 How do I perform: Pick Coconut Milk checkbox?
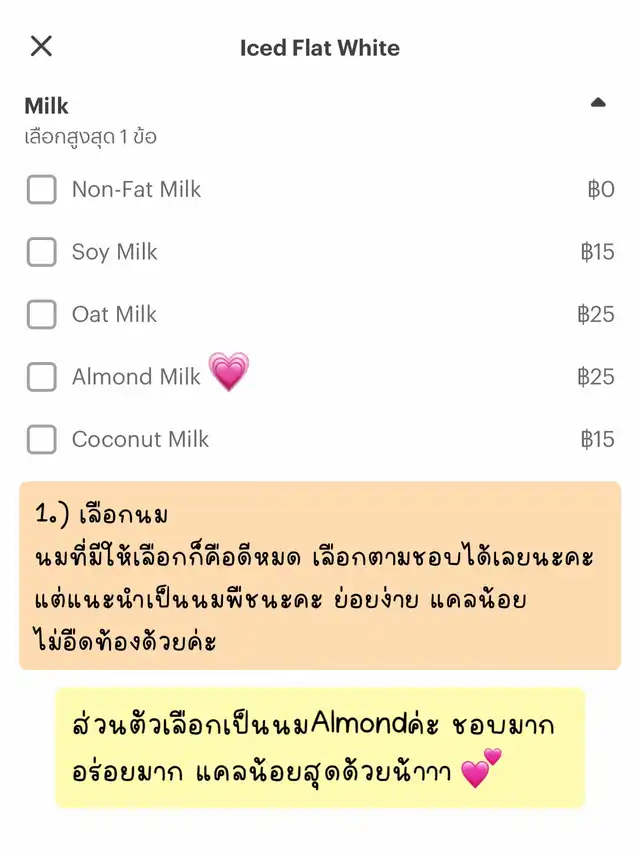click(41, 439)
